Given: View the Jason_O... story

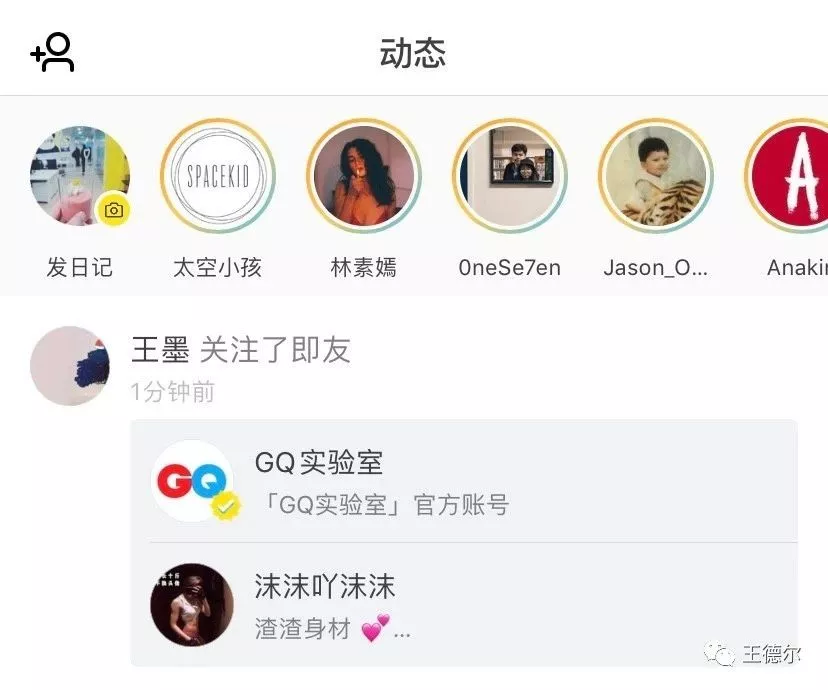Looking at the screenshot, I should tap(655, 177).
